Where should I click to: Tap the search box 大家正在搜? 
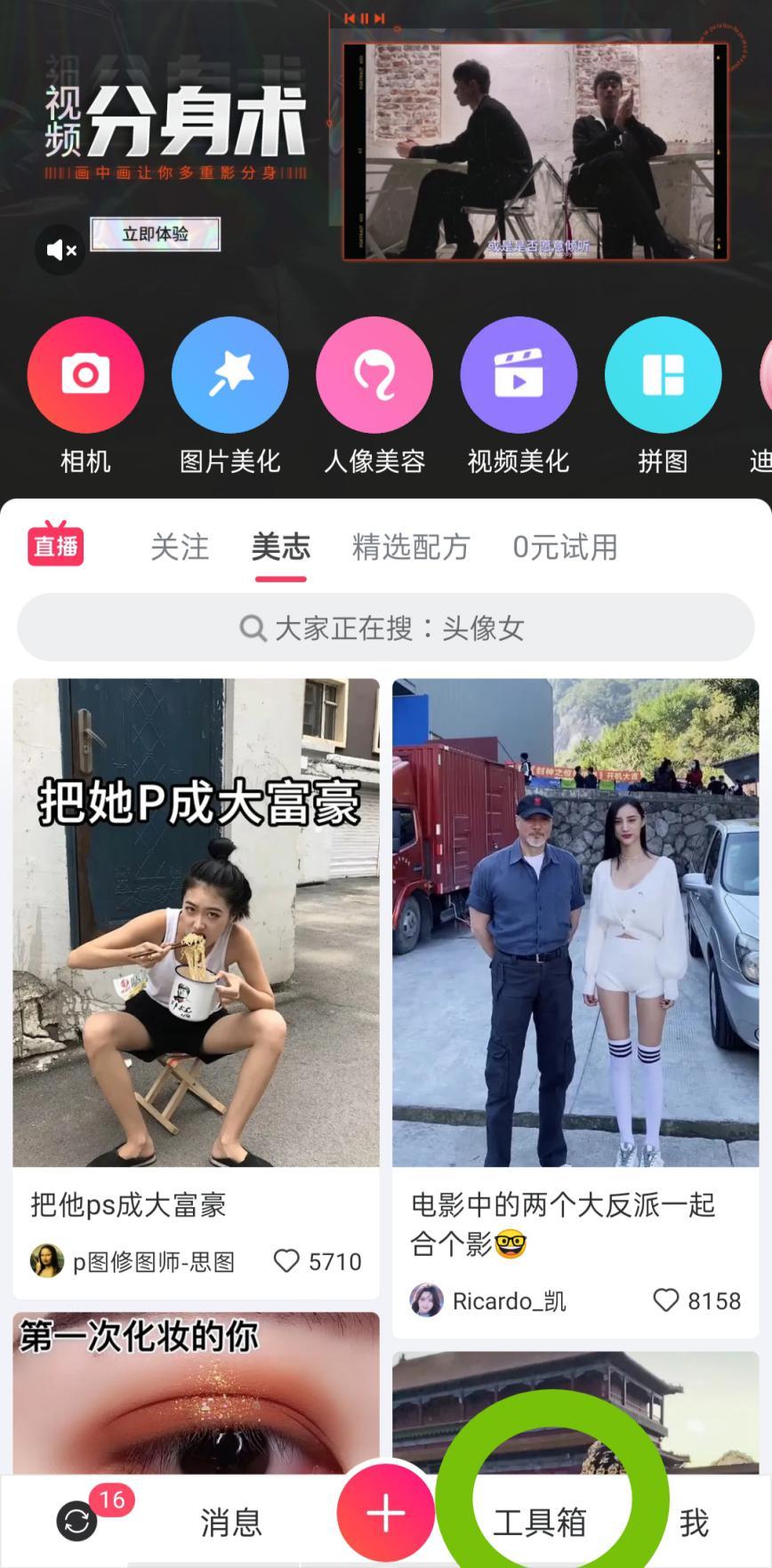[386, 628]
